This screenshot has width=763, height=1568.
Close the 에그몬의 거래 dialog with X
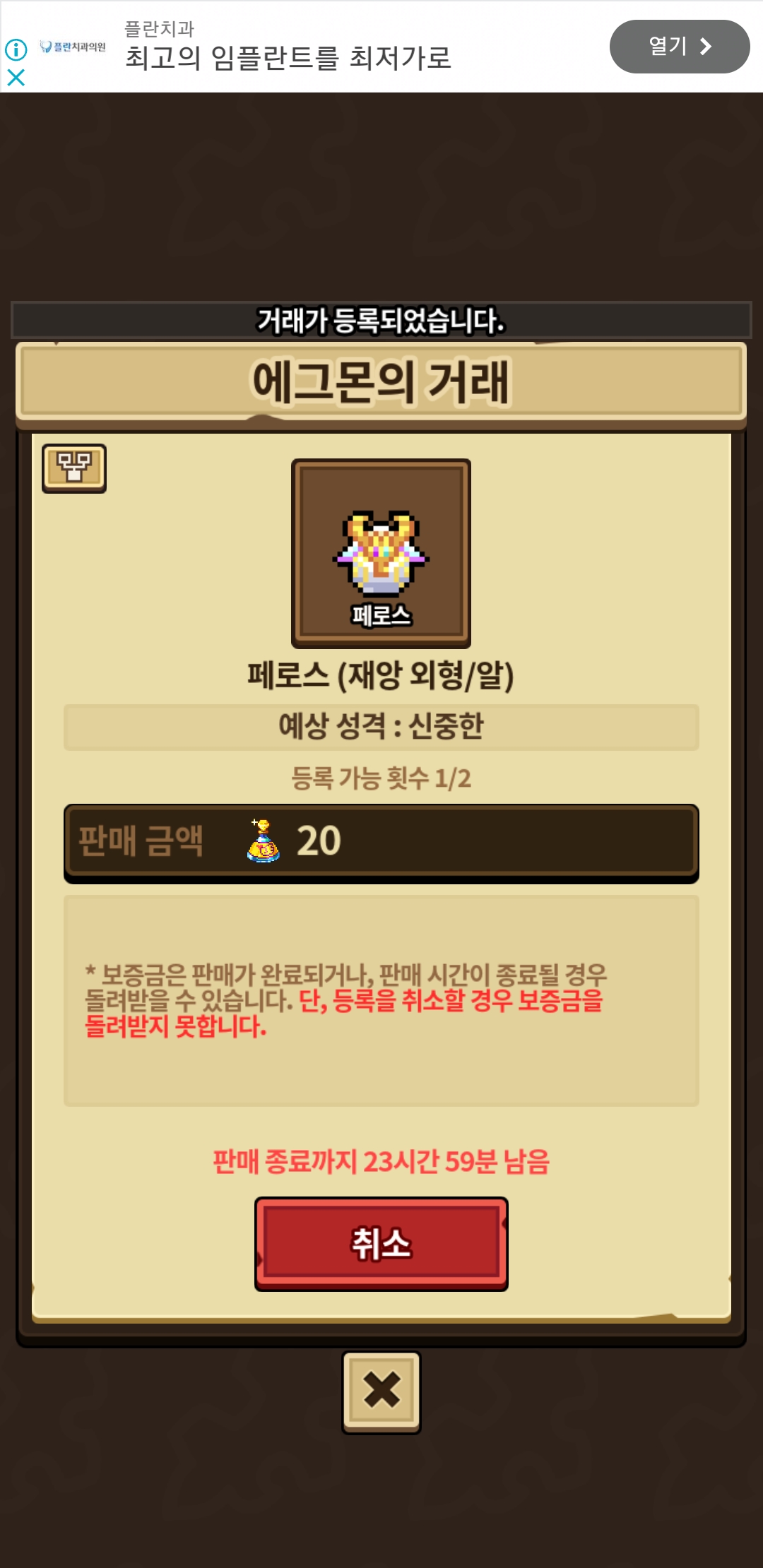pos(381,1391)
